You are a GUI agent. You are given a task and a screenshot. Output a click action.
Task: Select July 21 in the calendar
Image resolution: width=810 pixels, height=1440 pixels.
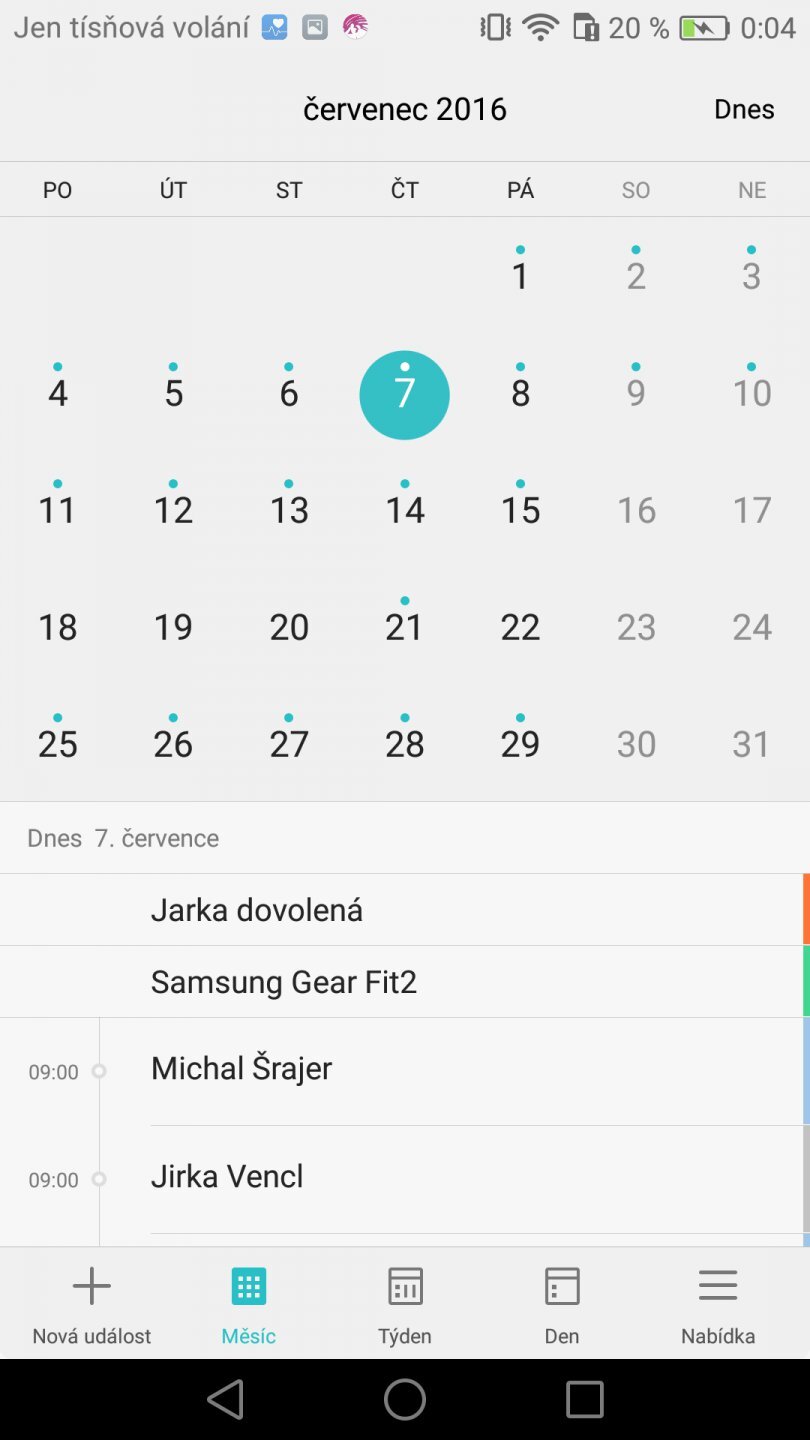(405, 627)
